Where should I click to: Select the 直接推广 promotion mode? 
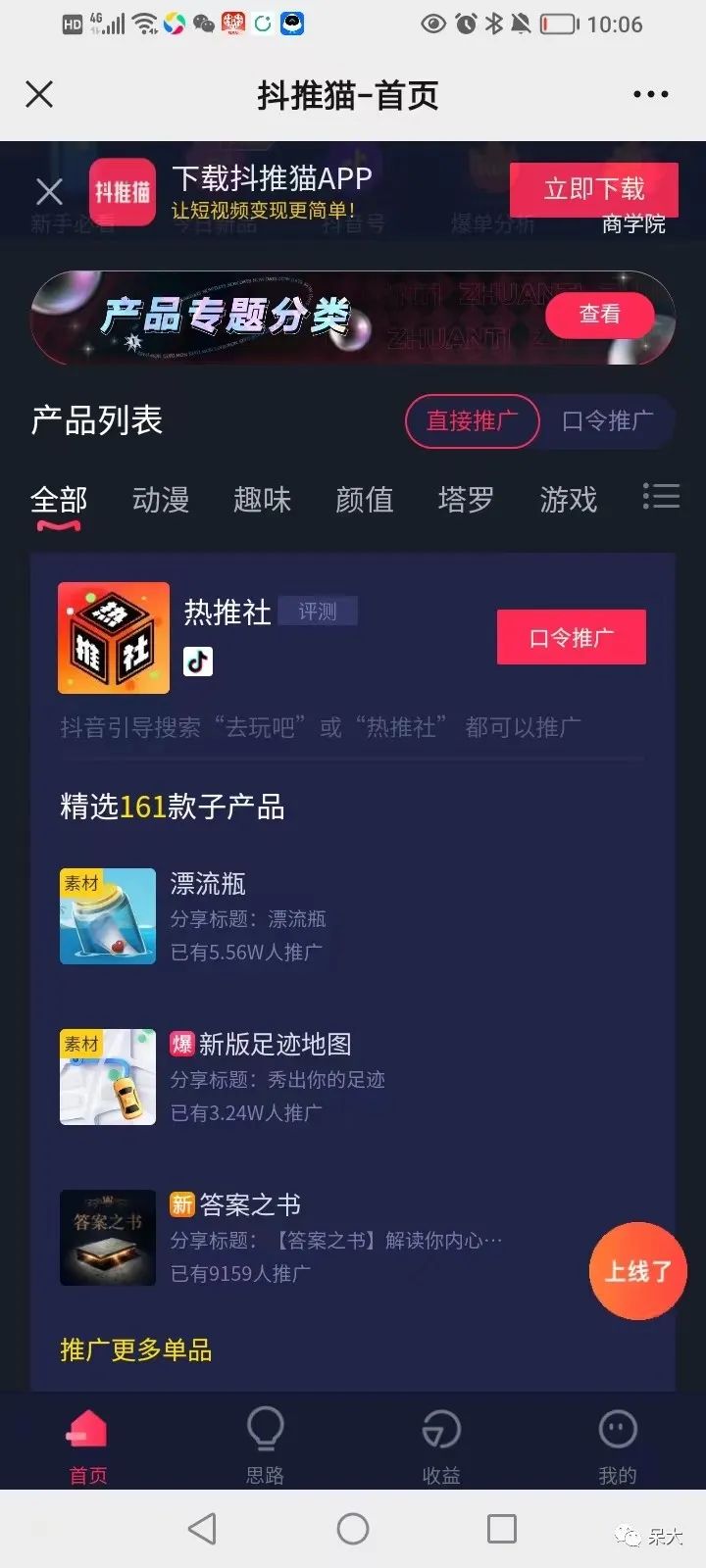point(472,421)
